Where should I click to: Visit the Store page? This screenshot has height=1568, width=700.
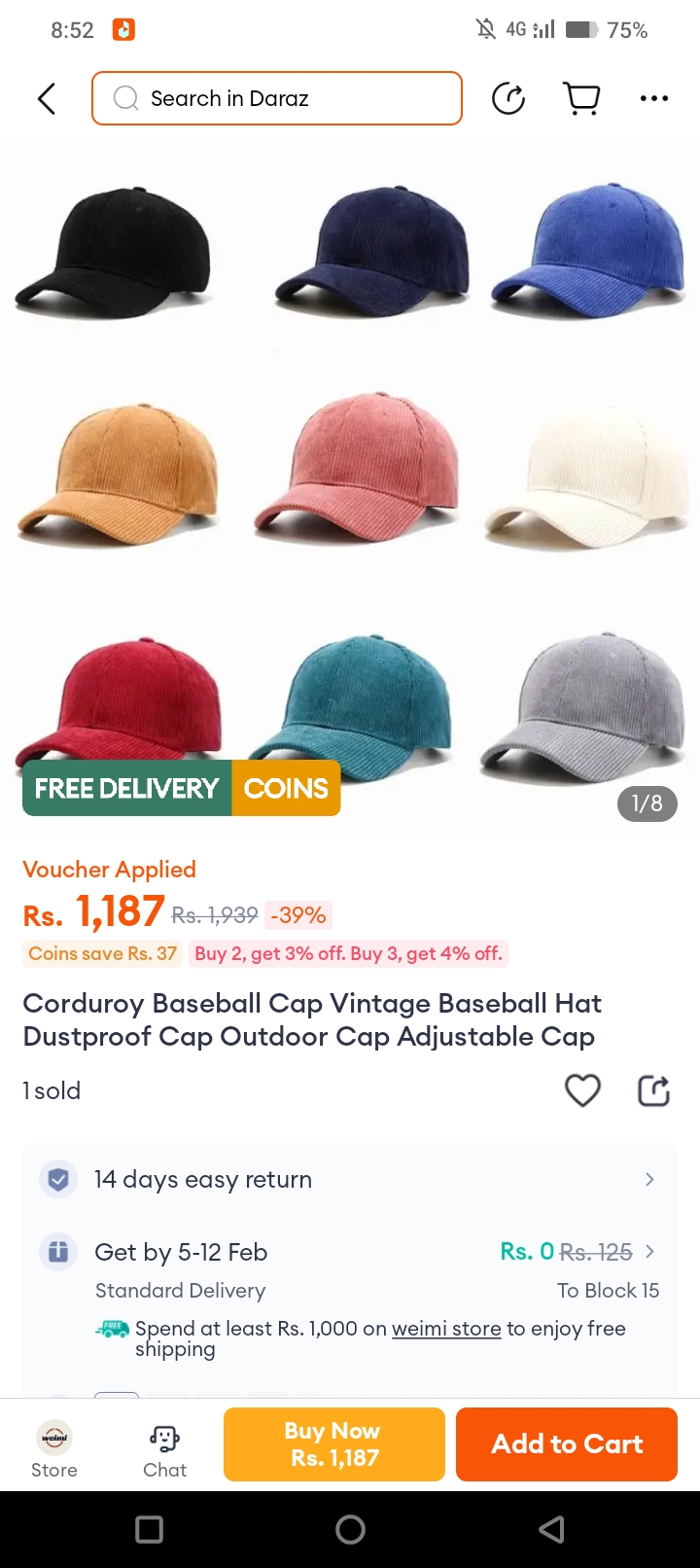54,1449
